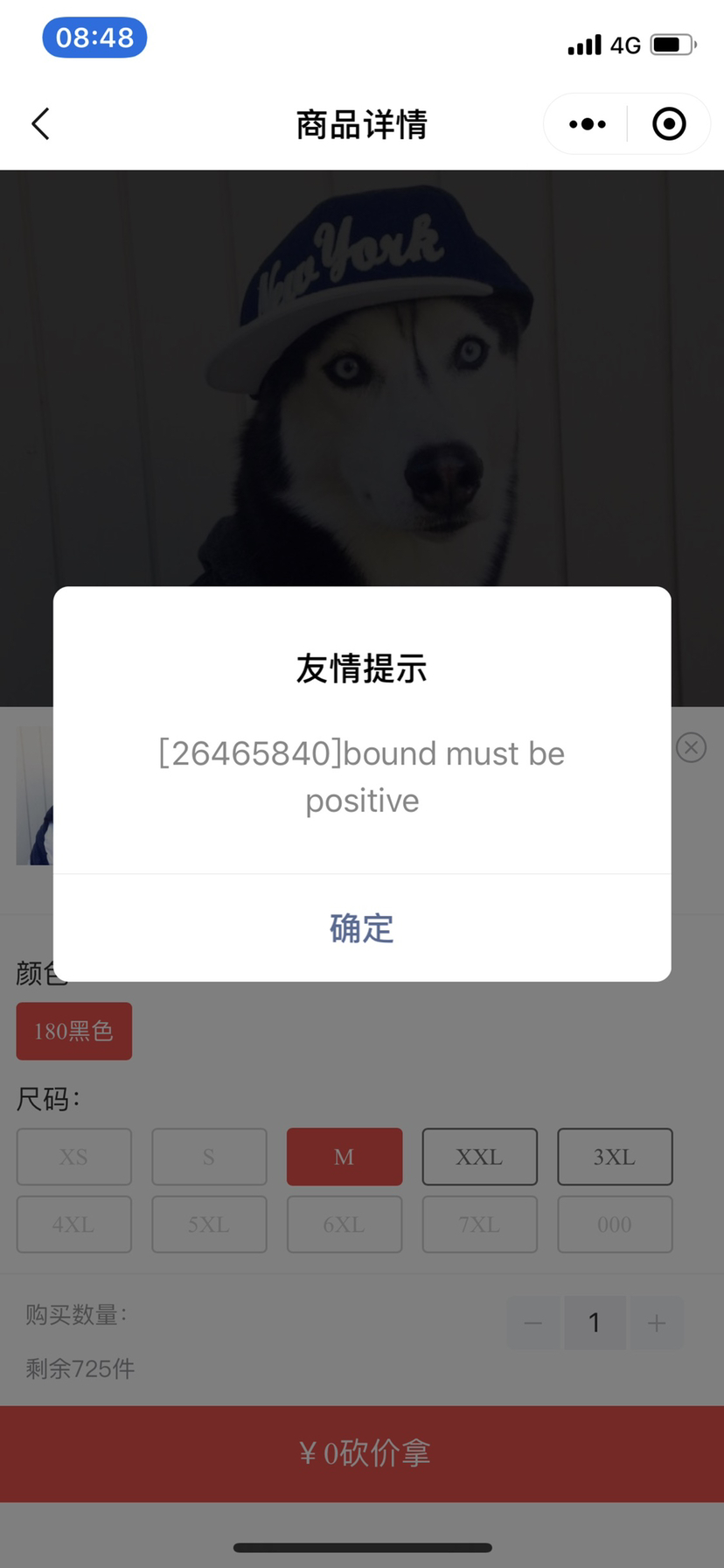Open the mini program overflow menu
This screenshot has width=724, height=1568.
click(x=587, y=124)
